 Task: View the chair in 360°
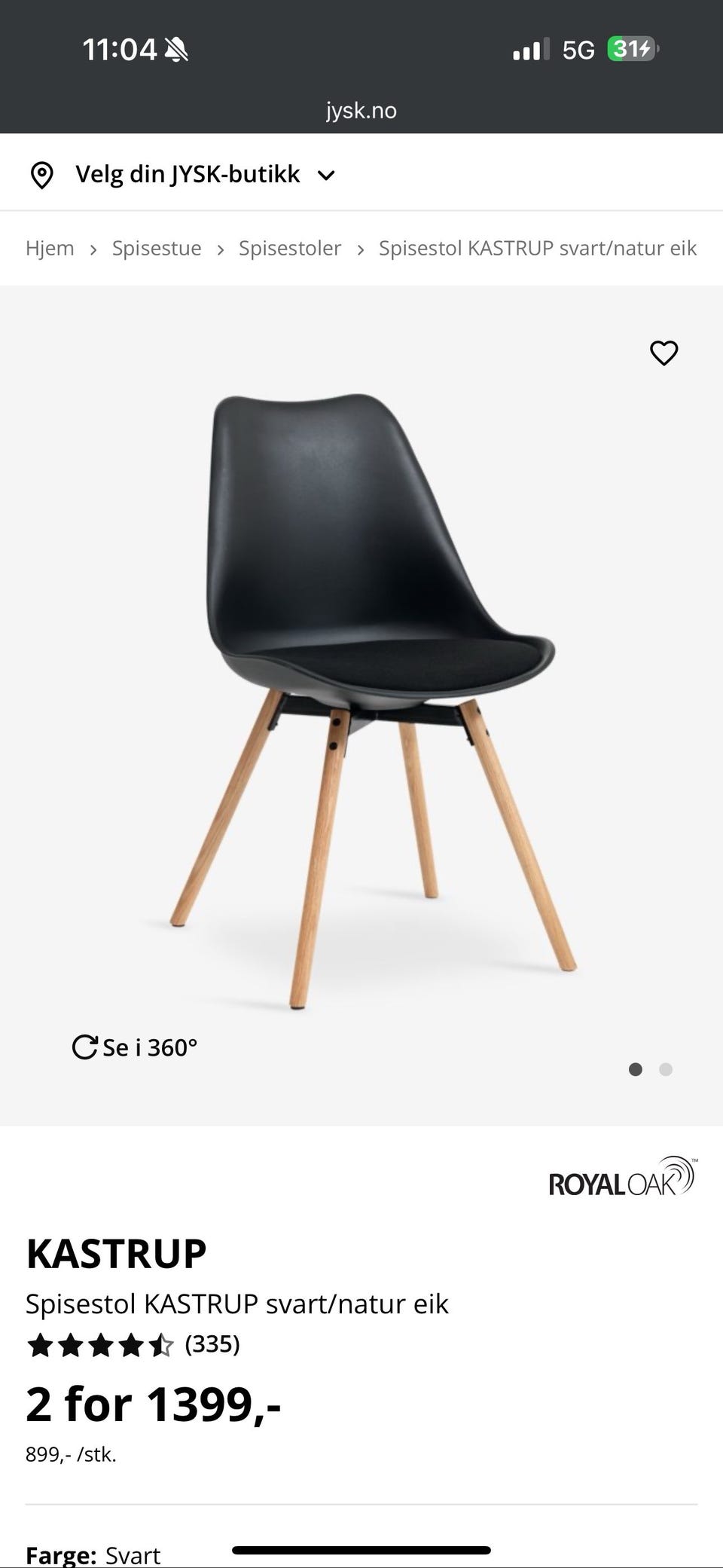tap(136, 1047)
